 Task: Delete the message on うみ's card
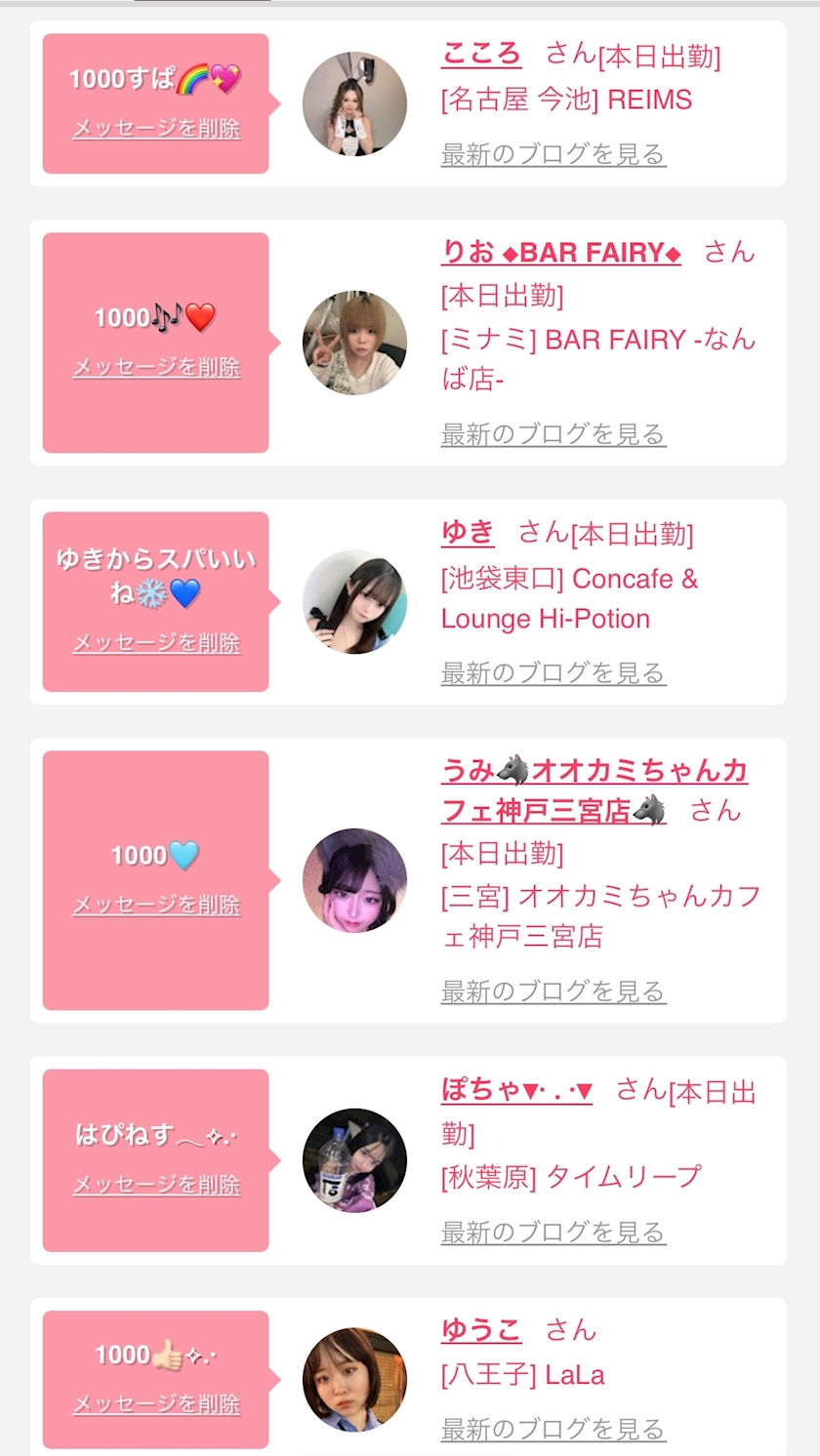point(156,905)
